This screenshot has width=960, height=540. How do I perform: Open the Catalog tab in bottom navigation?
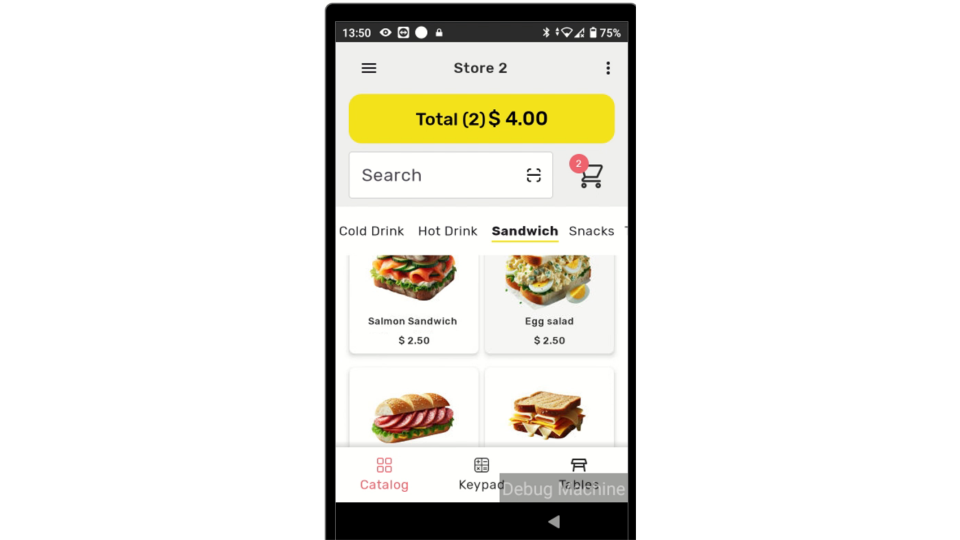click(x=384, y=474)
